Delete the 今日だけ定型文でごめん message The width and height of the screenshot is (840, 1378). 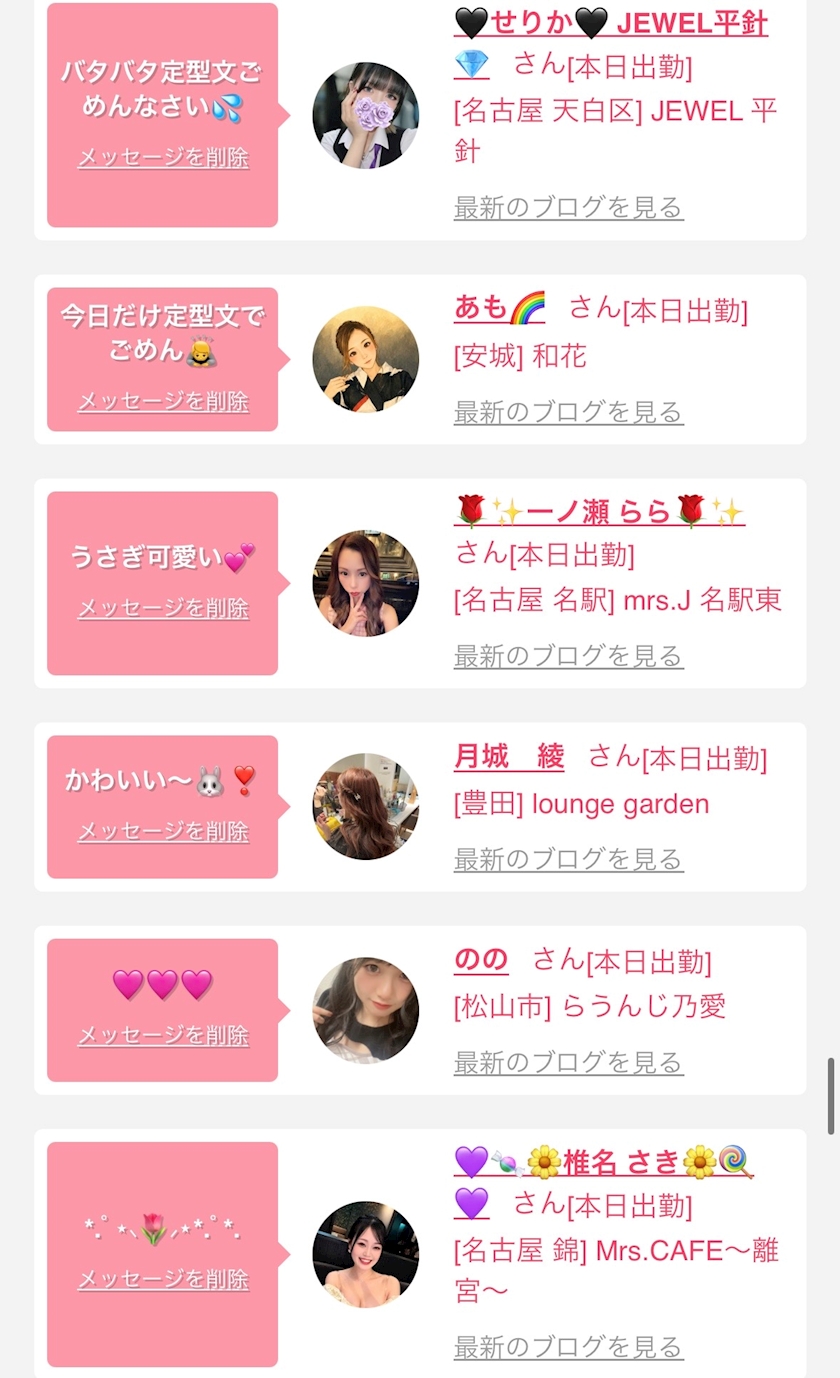(x=163, y=402)
